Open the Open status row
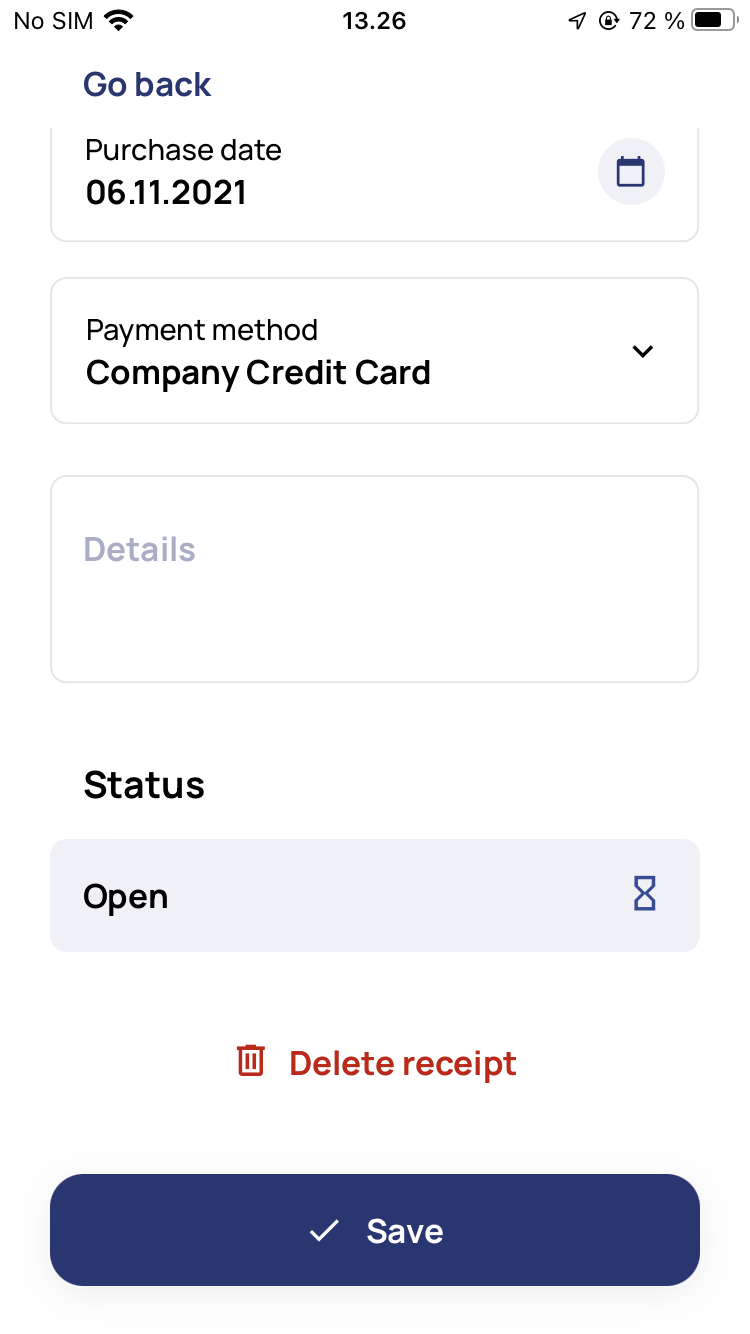 [x=374, y=895]
